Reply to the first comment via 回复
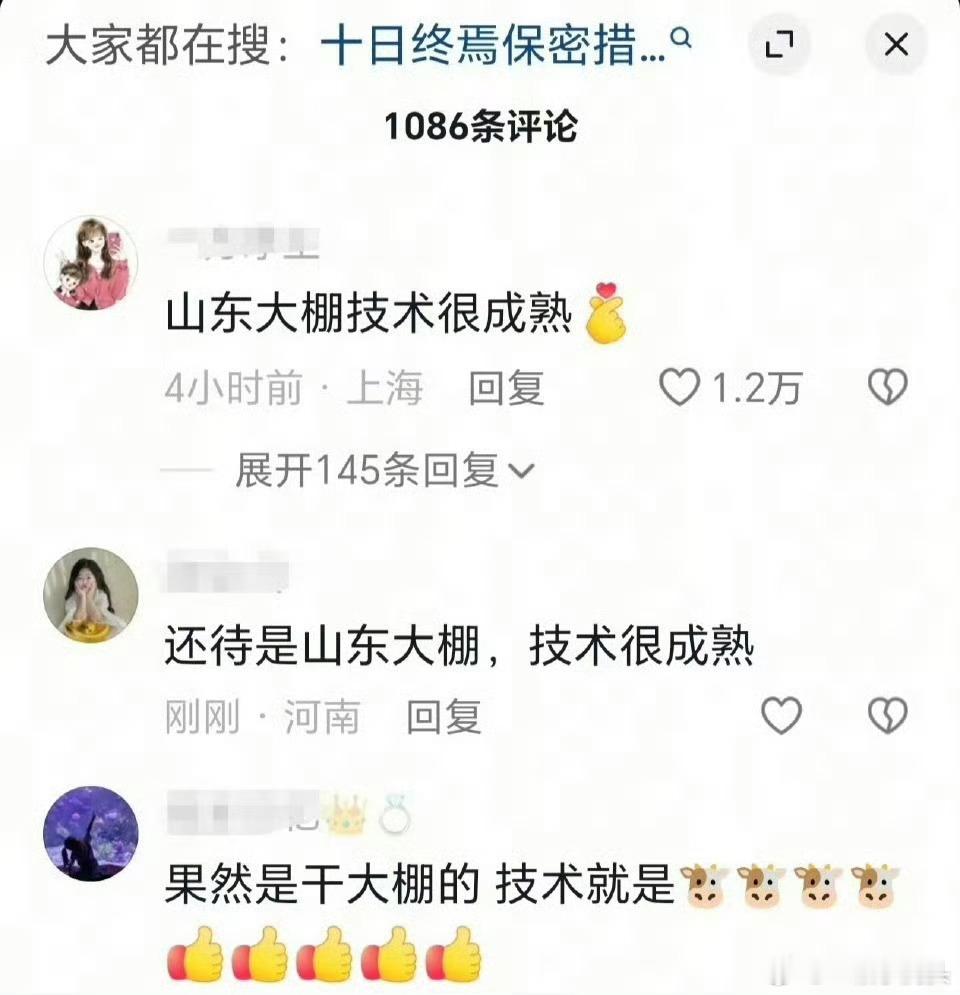Viewport: 960px width, 995px height. tap(508, 390)
